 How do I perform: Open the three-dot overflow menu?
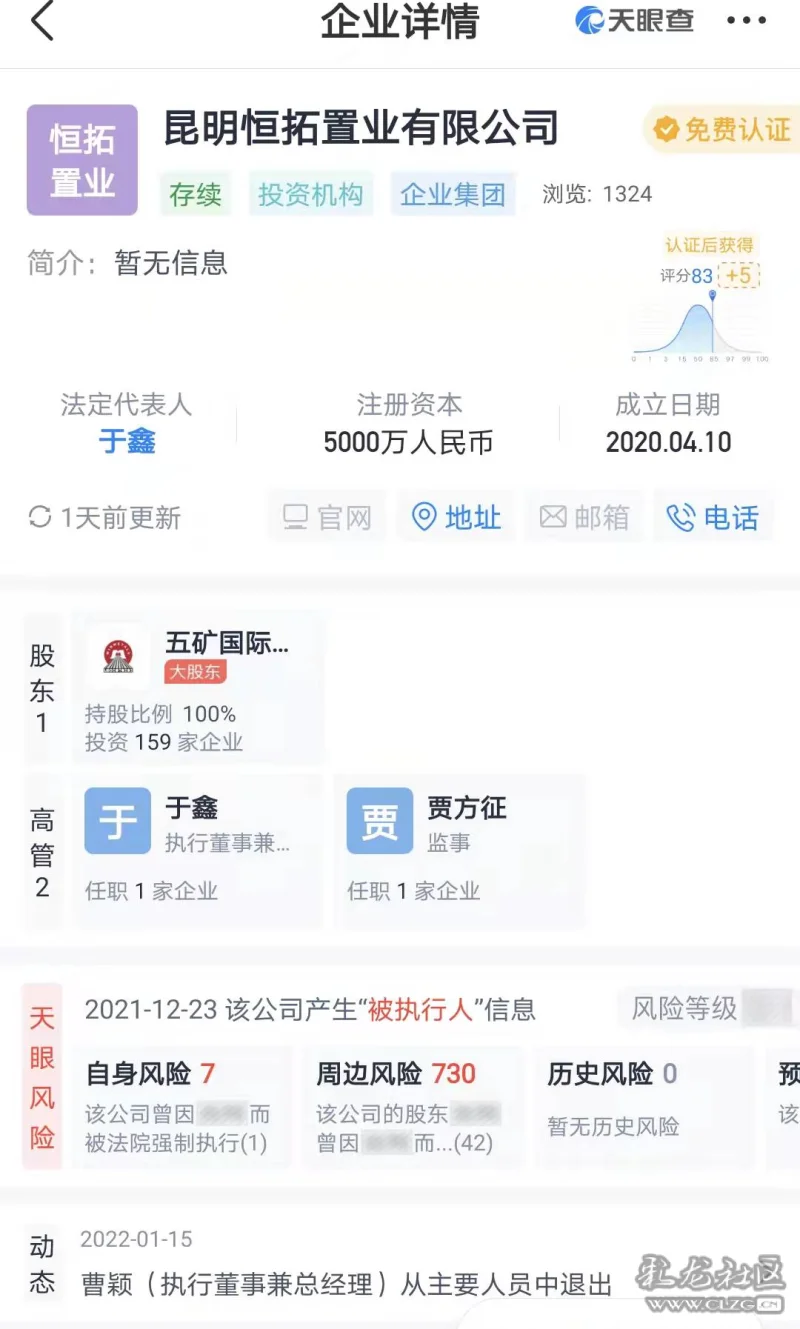[746, 21]
